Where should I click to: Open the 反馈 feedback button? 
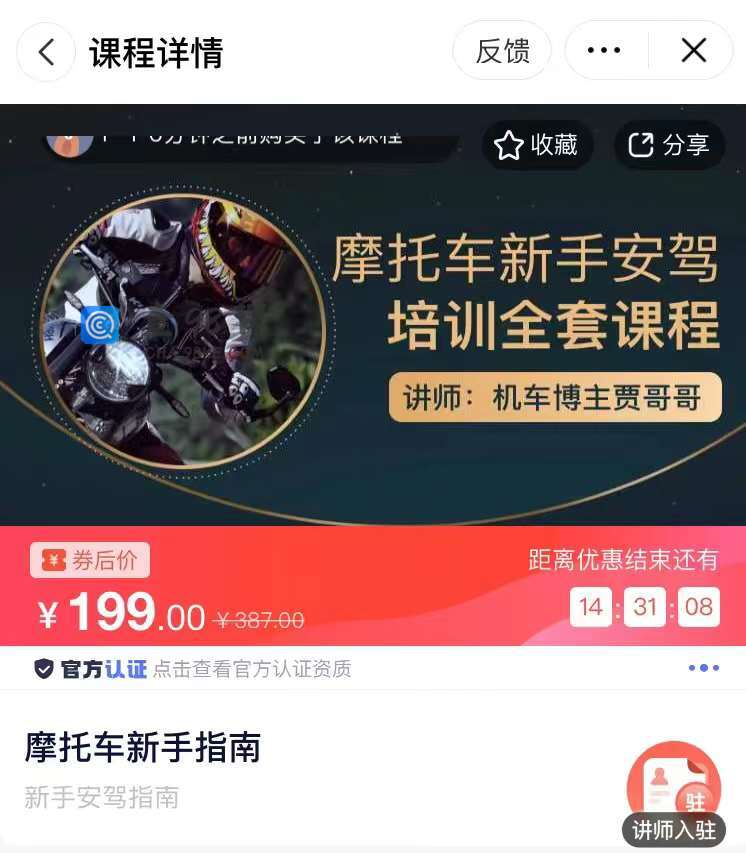502,51
